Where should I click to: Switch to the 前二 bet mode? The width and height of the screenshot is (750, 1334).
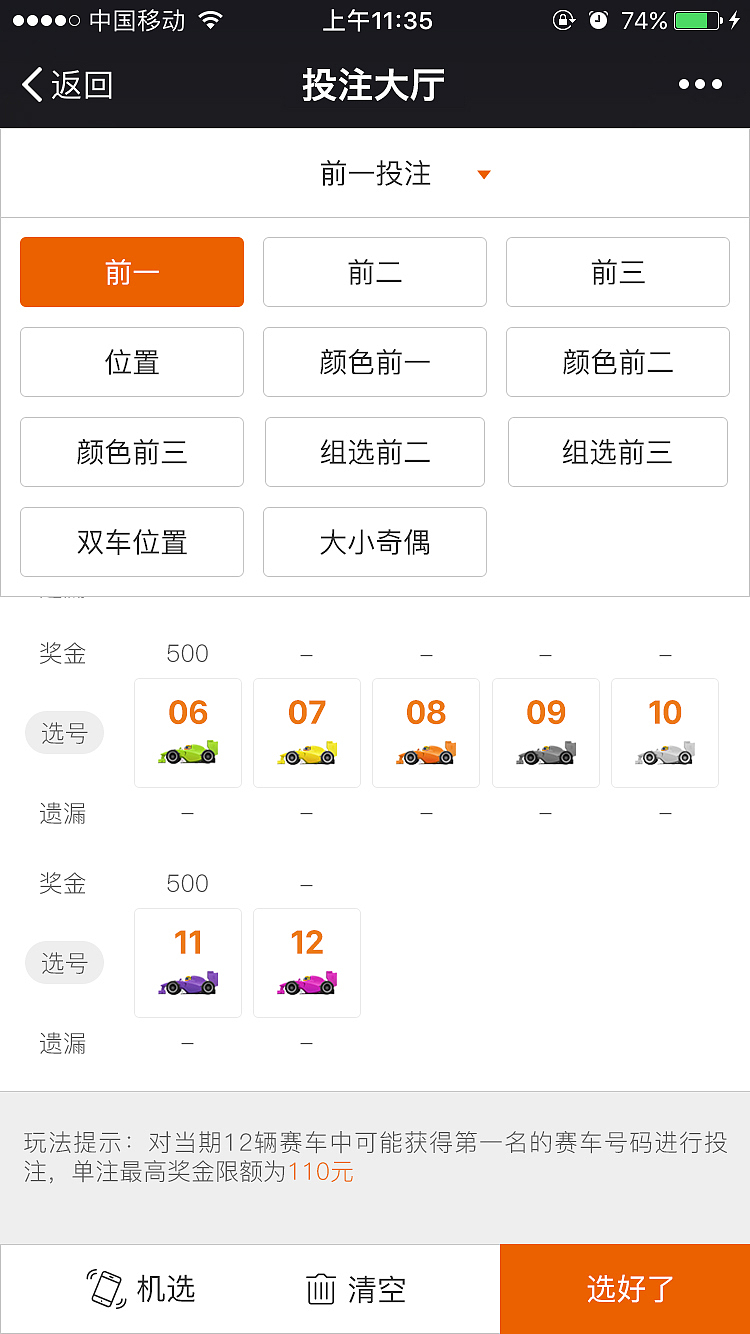374,272
